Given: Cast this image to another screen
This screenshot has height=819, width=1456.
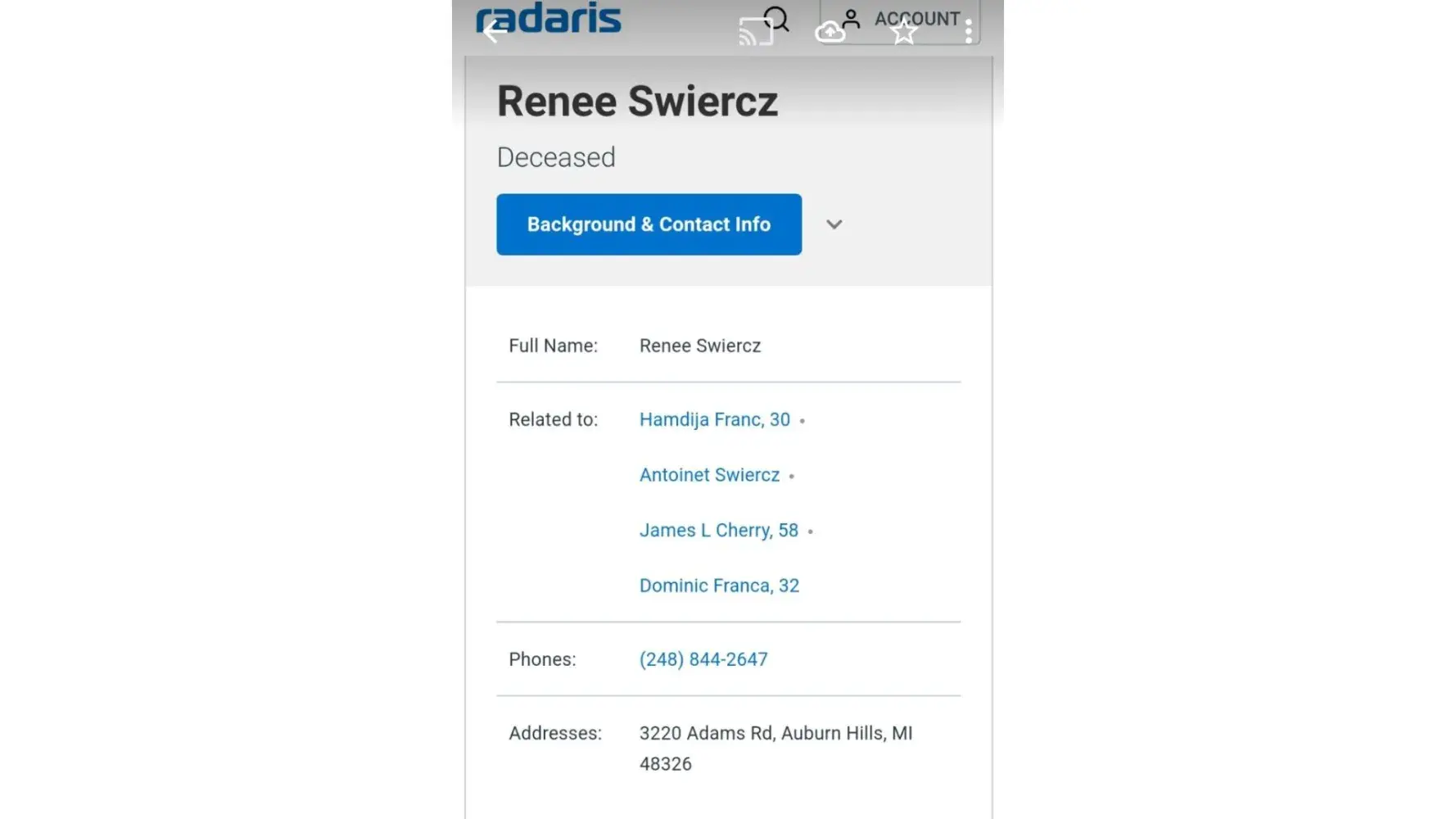Looking at the screenshot, I should 755,32.
